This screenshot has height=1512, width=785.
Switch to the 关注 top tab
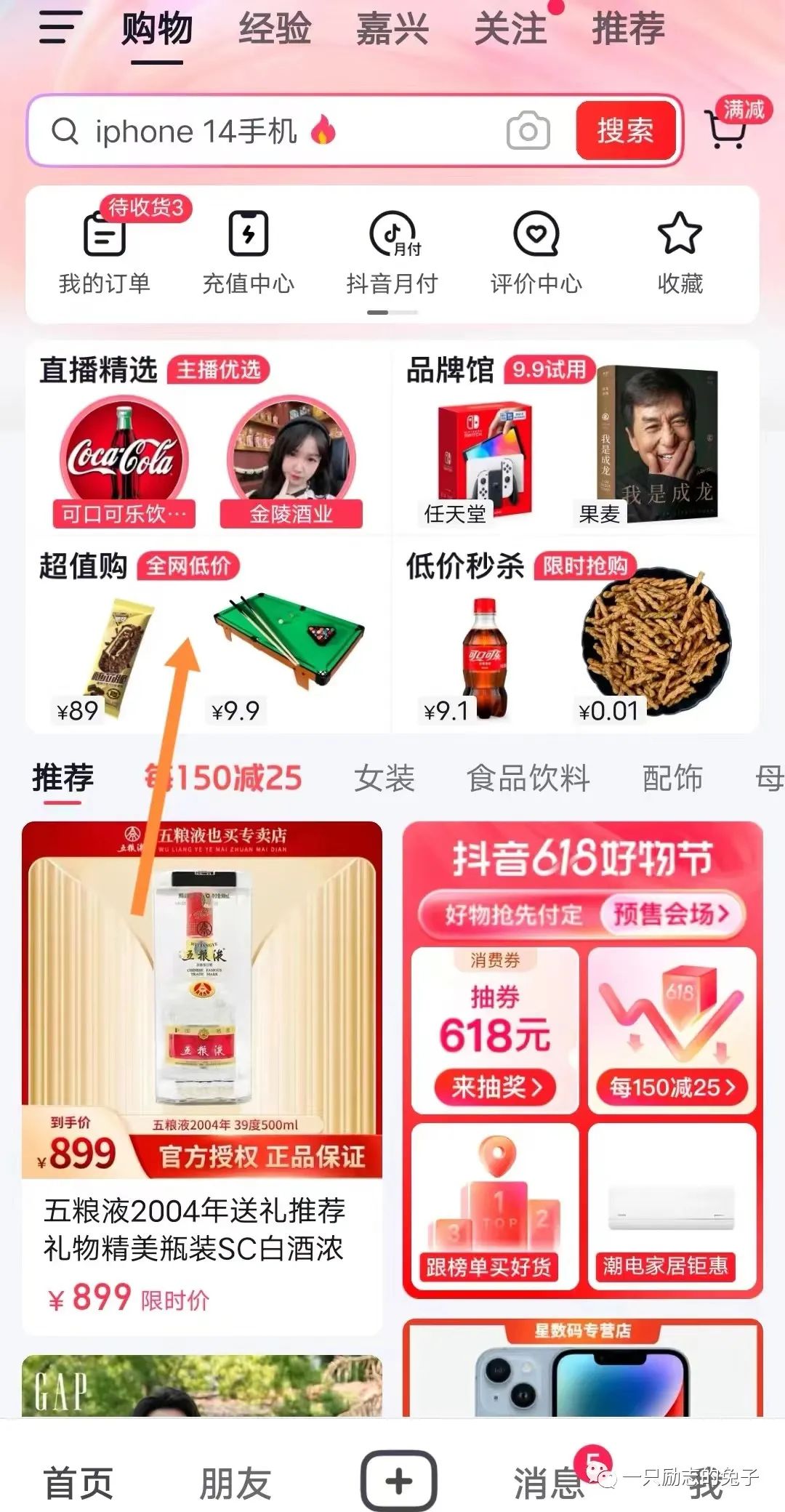point(510,29)
